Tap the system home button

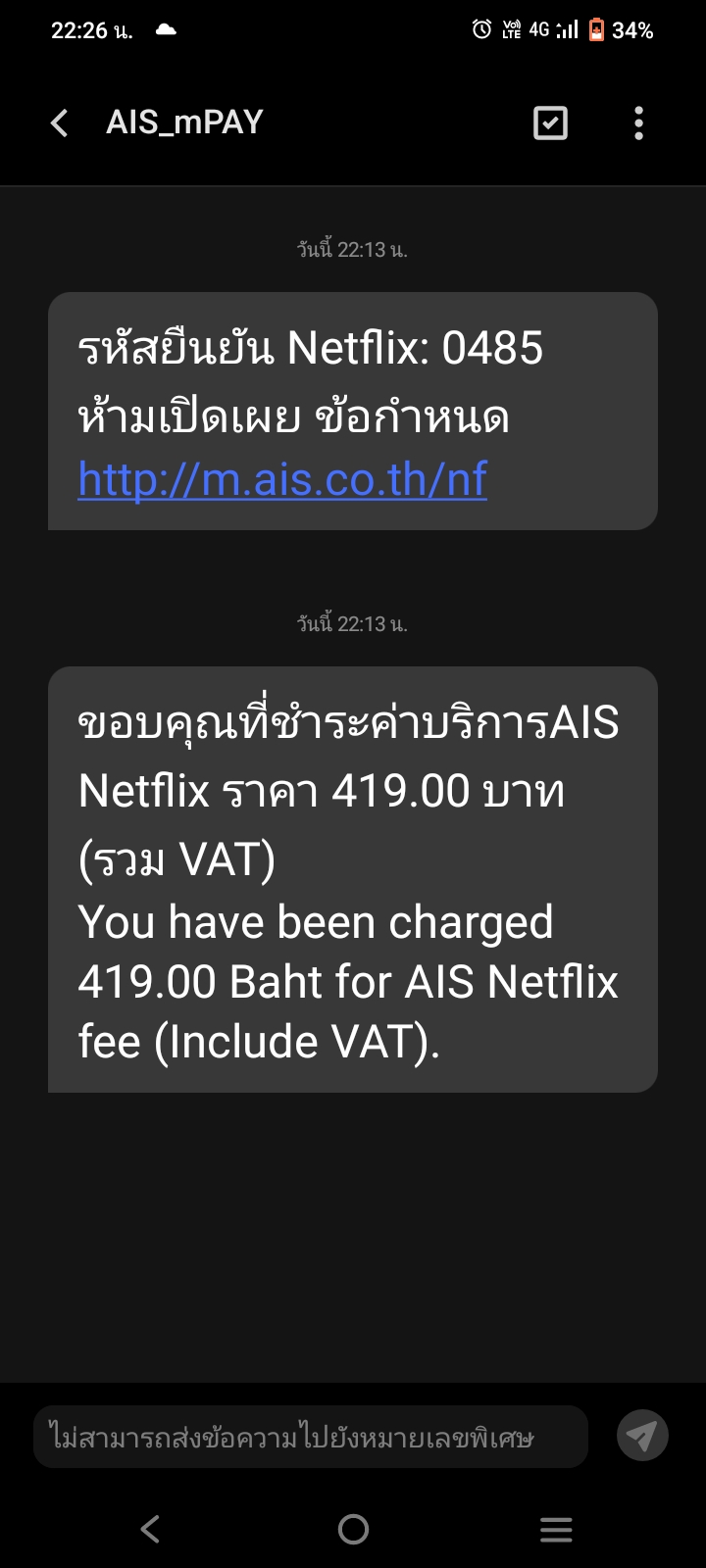click(x=353, y=1529)
